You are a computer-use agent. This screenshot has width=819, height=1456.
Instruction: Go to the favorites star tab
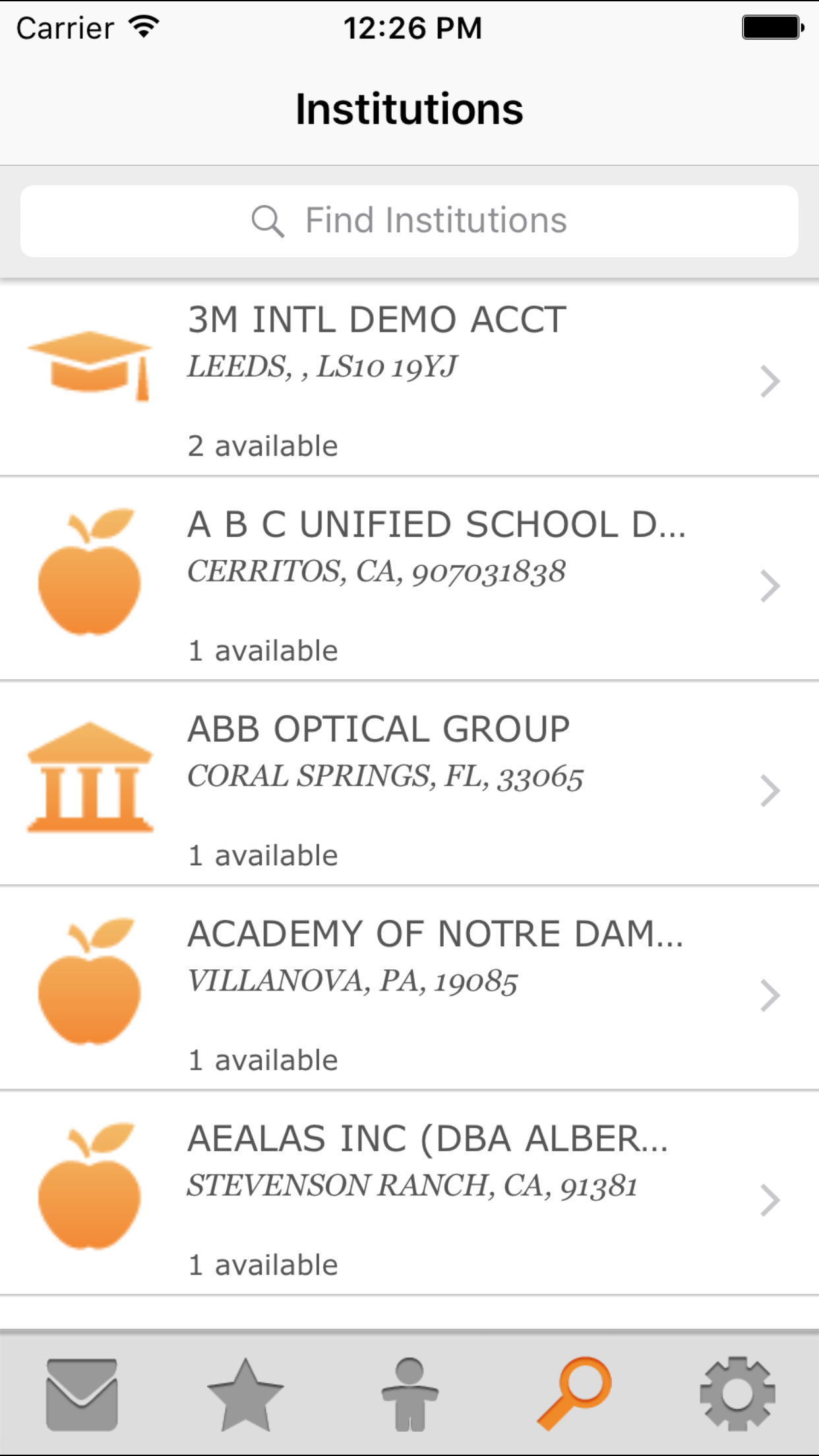(x=245, y=1394)
